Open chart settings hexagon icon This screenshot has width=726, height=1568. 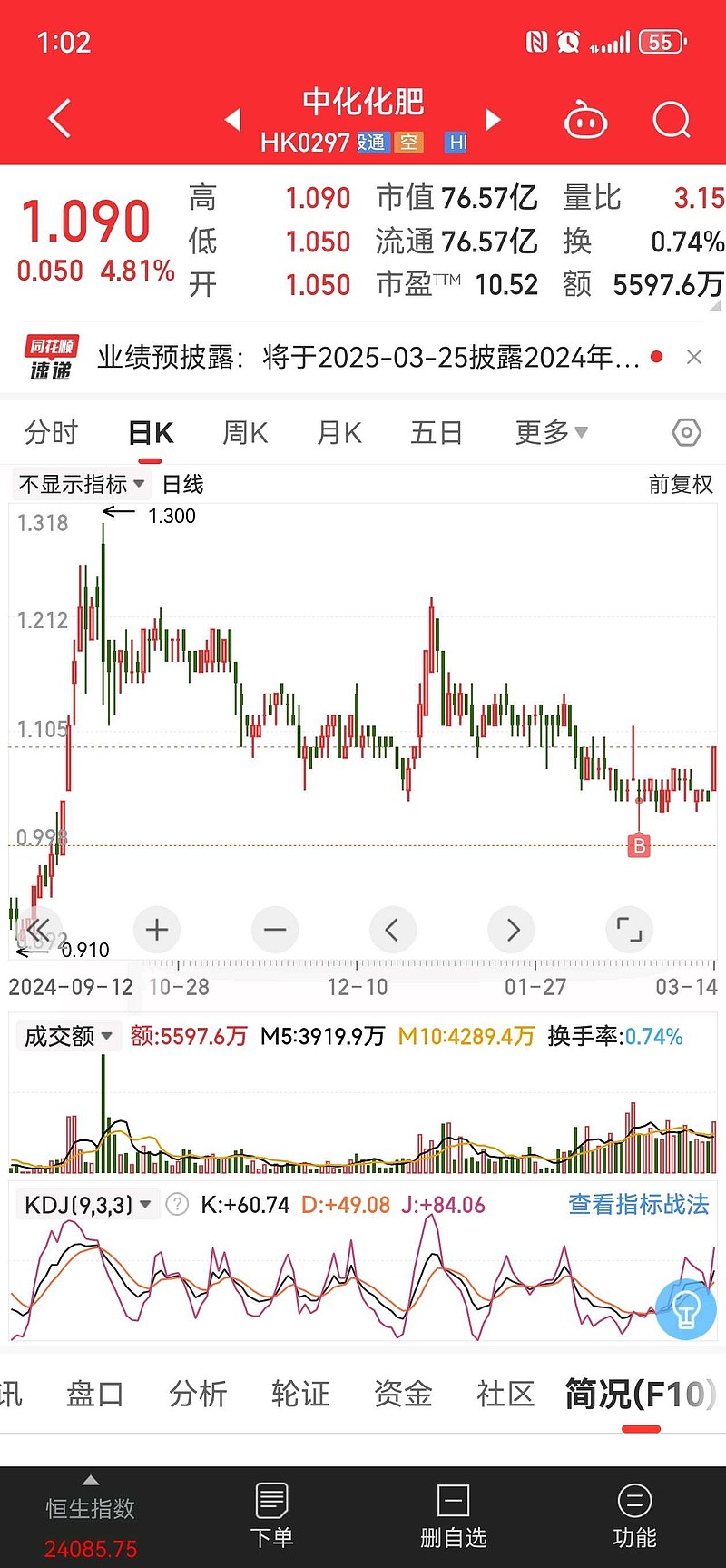click(687, 432)
